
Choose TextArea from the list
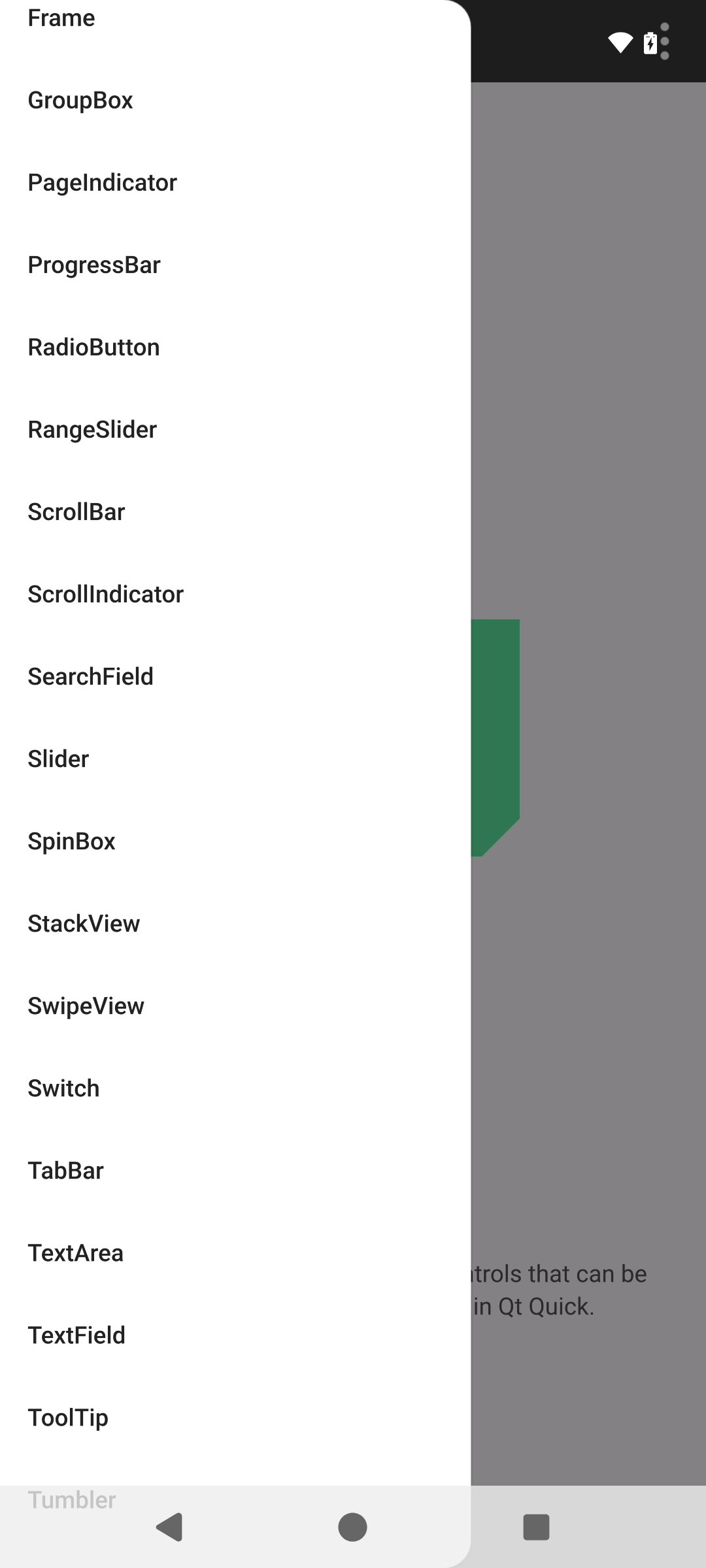235,1253
